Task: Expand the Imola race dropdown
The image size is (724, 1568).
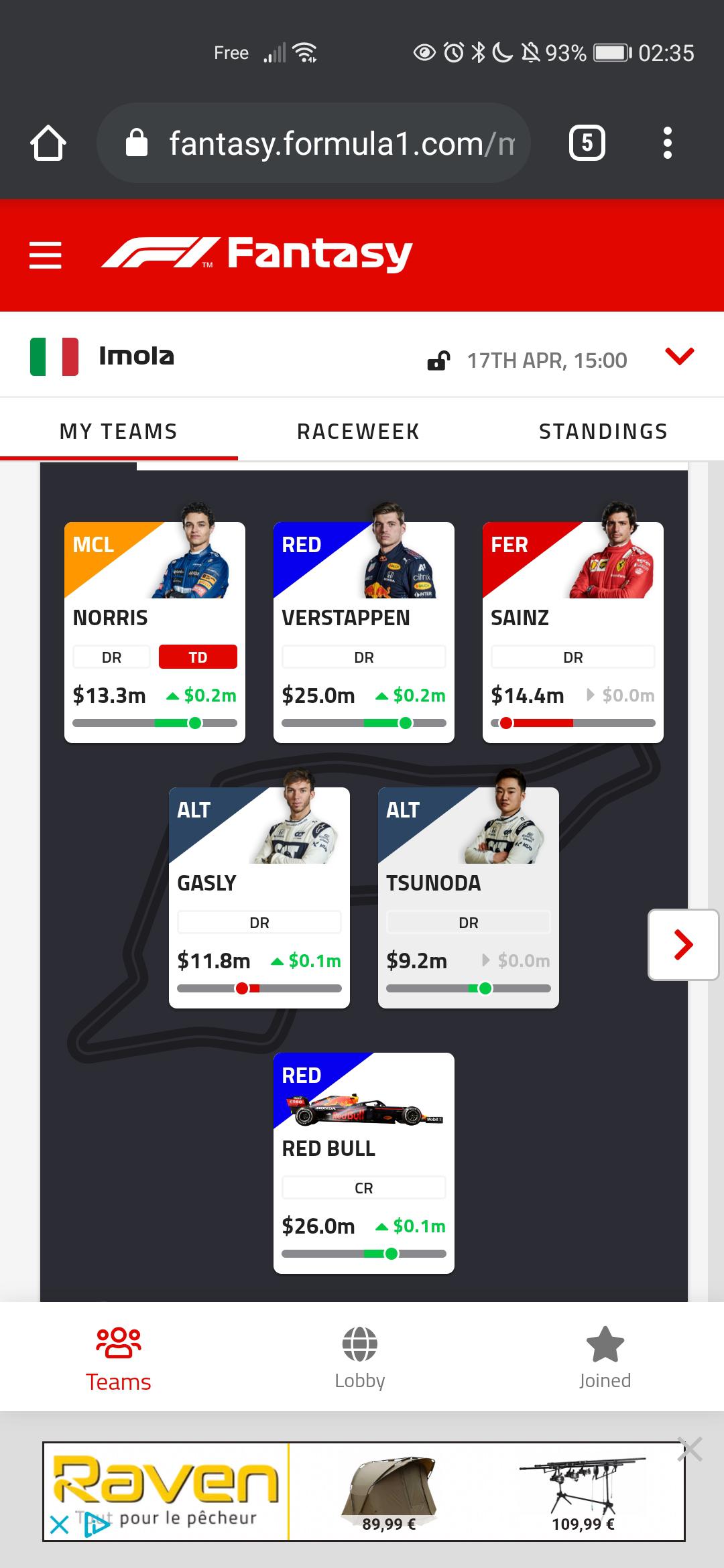Action: point(679,356)
